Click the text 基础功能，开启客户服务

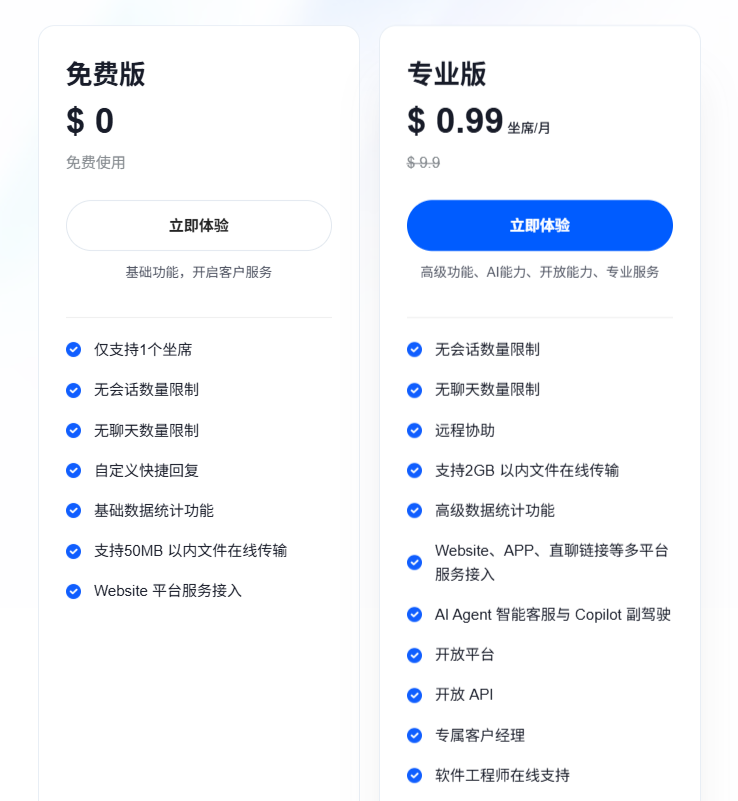(x=198, y=271)
